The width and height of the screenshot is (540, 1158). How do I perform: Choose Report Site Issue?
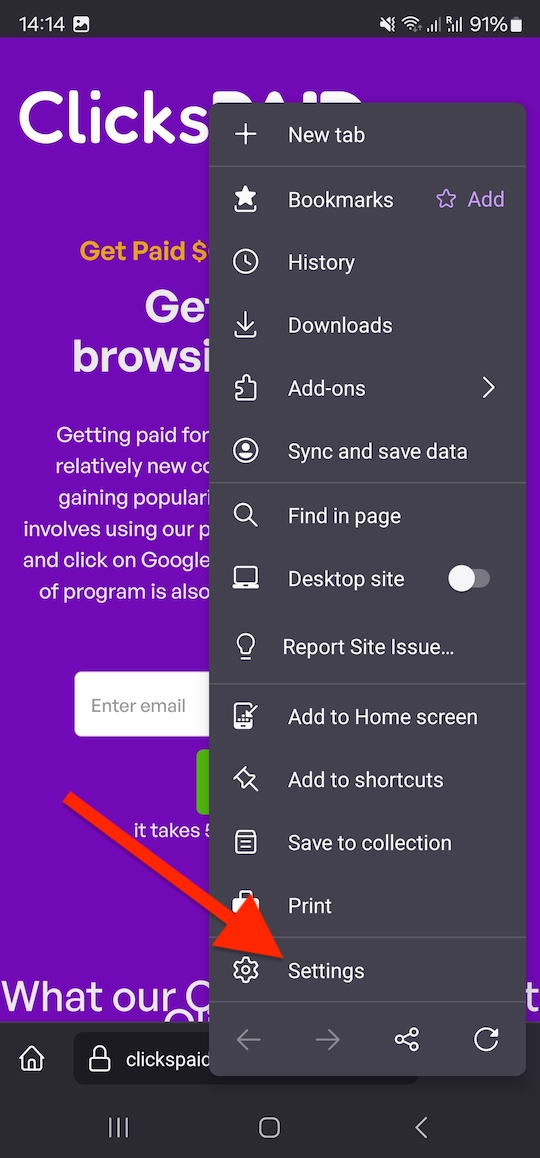click(x=367, y=648)
